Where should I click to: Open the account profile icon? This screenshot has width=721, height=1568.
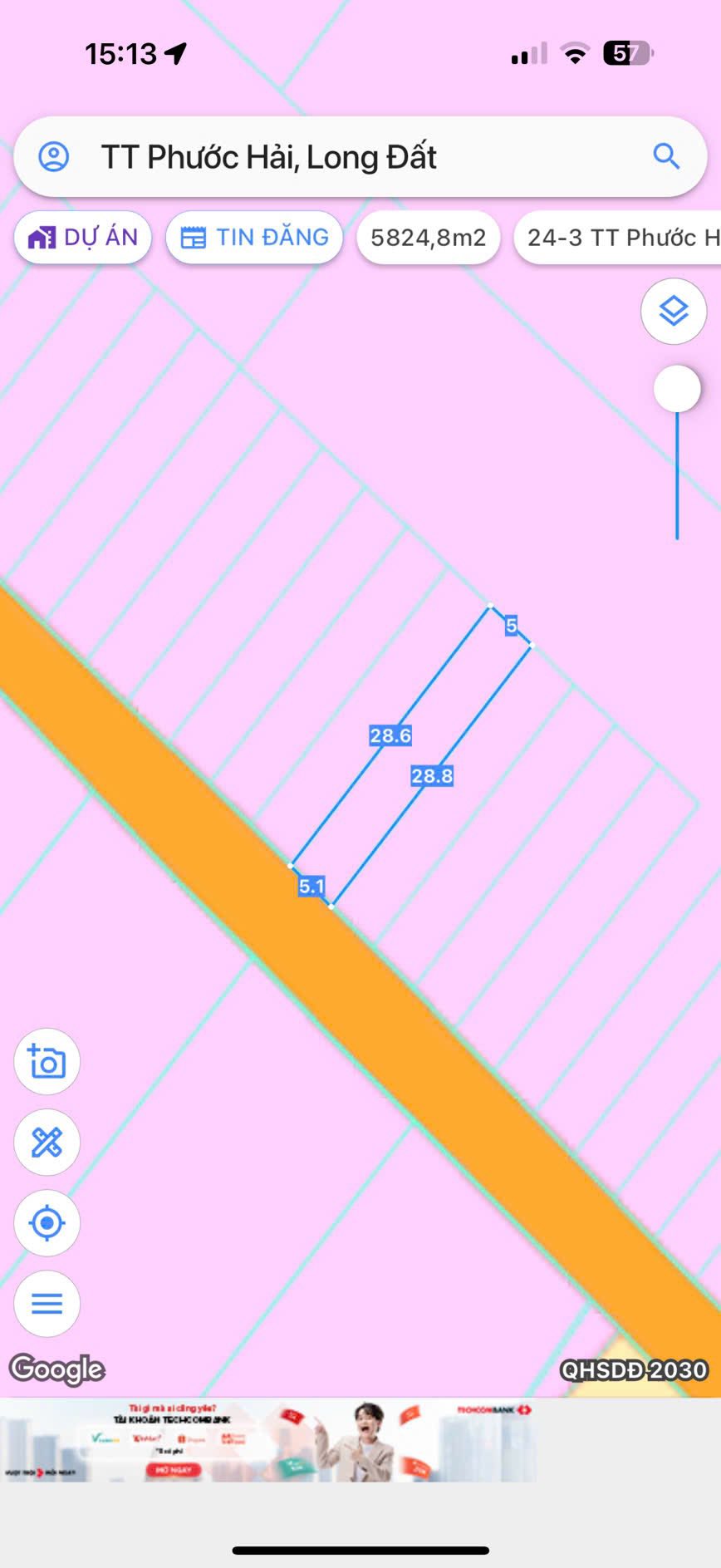tap(54, 156)
